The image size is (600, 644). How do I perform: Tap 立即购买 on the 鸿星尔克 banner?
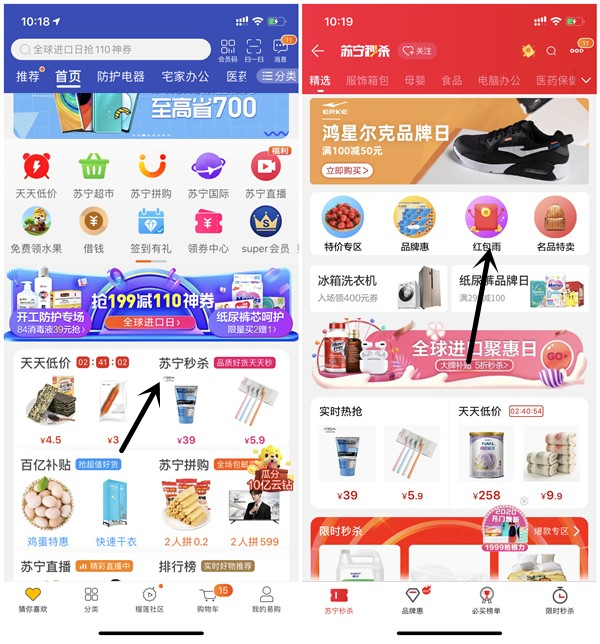click(x=345, y=171)
